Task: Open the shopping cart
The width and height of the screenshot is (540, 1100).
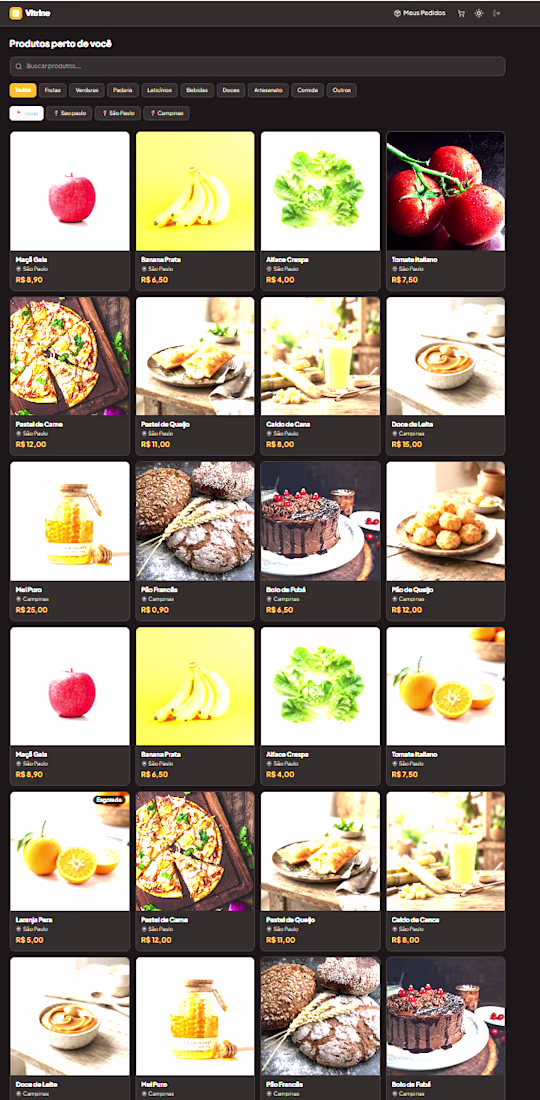Action: (x=461, y=13)
